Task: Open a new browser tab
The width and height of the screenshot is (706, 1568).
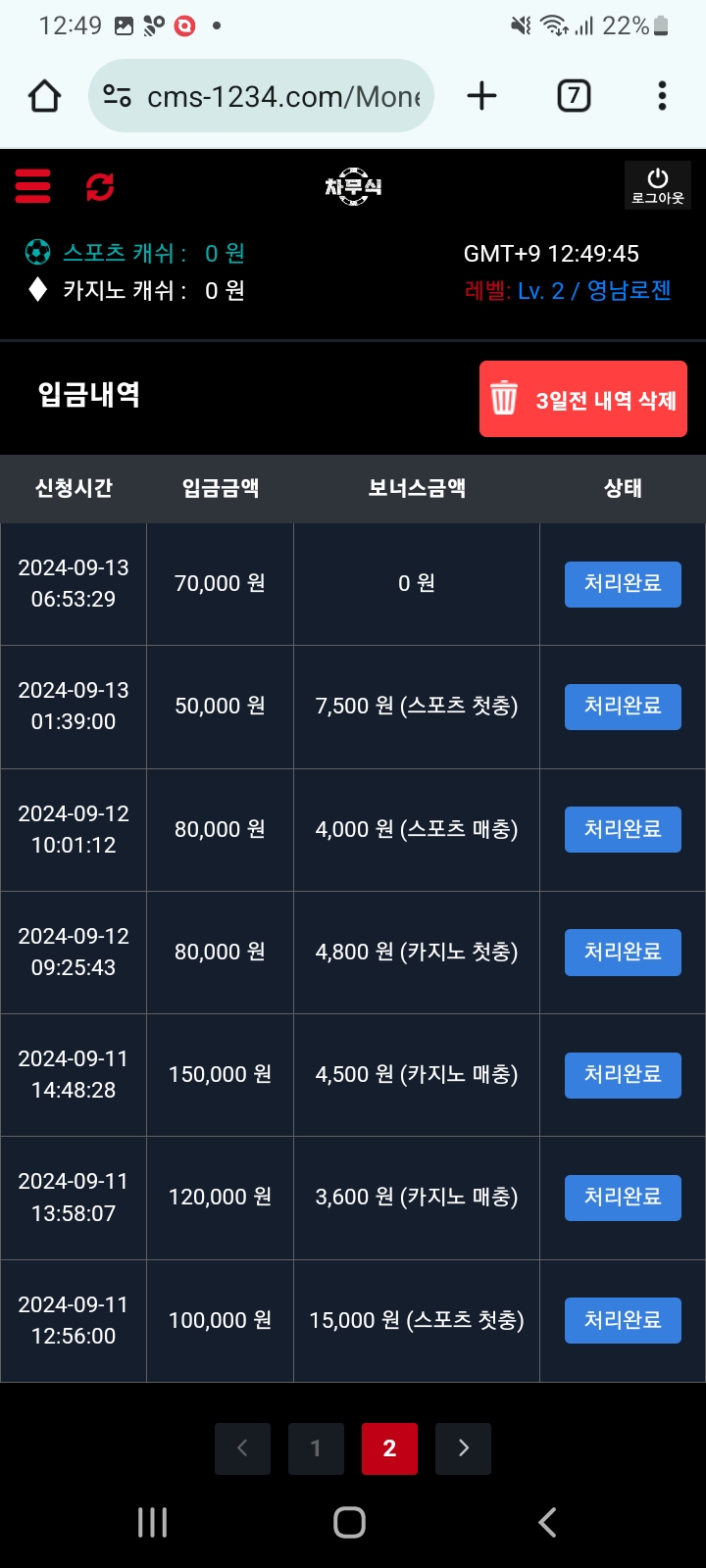Action: (x=481, y=96)
